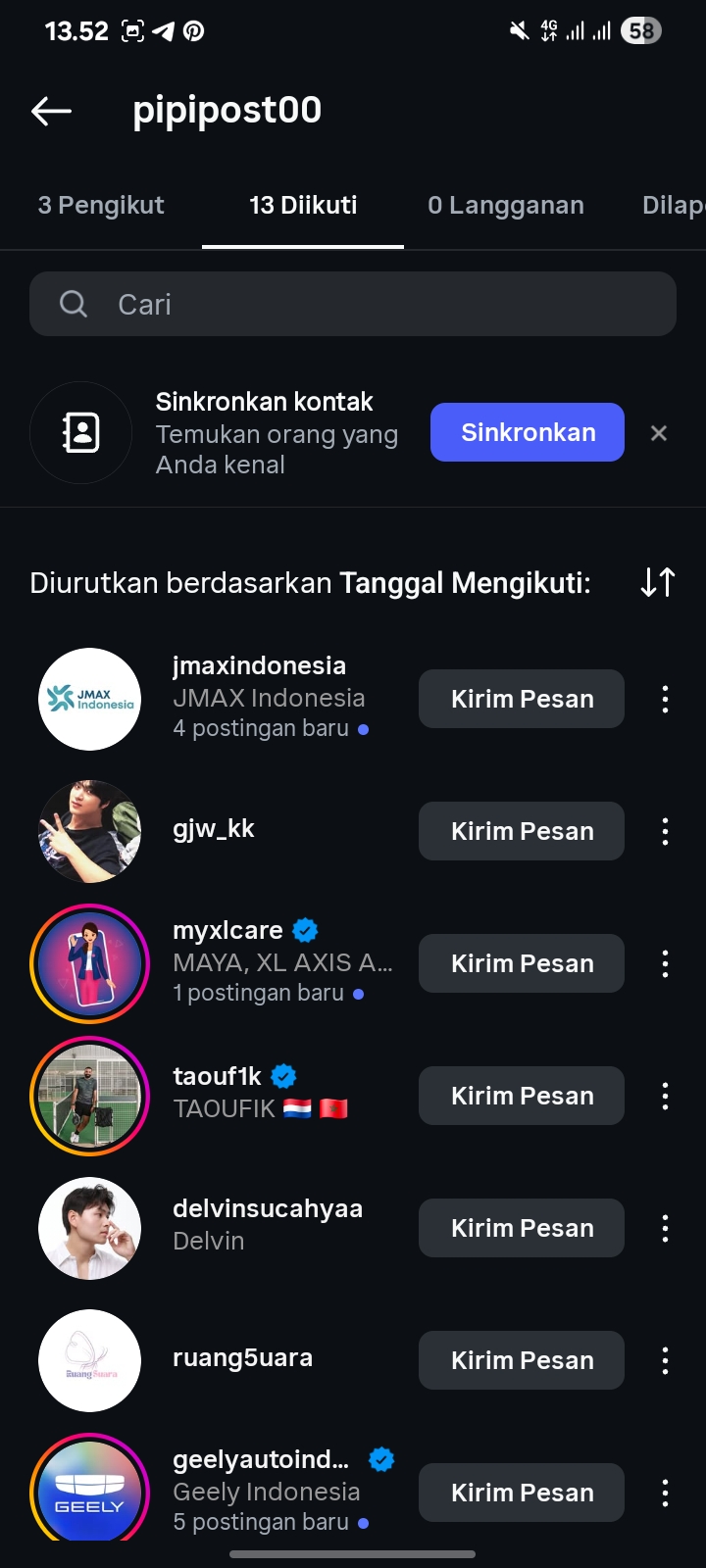
Task: Switch to the 3 Pengikut tab
Action: point(101,206)
